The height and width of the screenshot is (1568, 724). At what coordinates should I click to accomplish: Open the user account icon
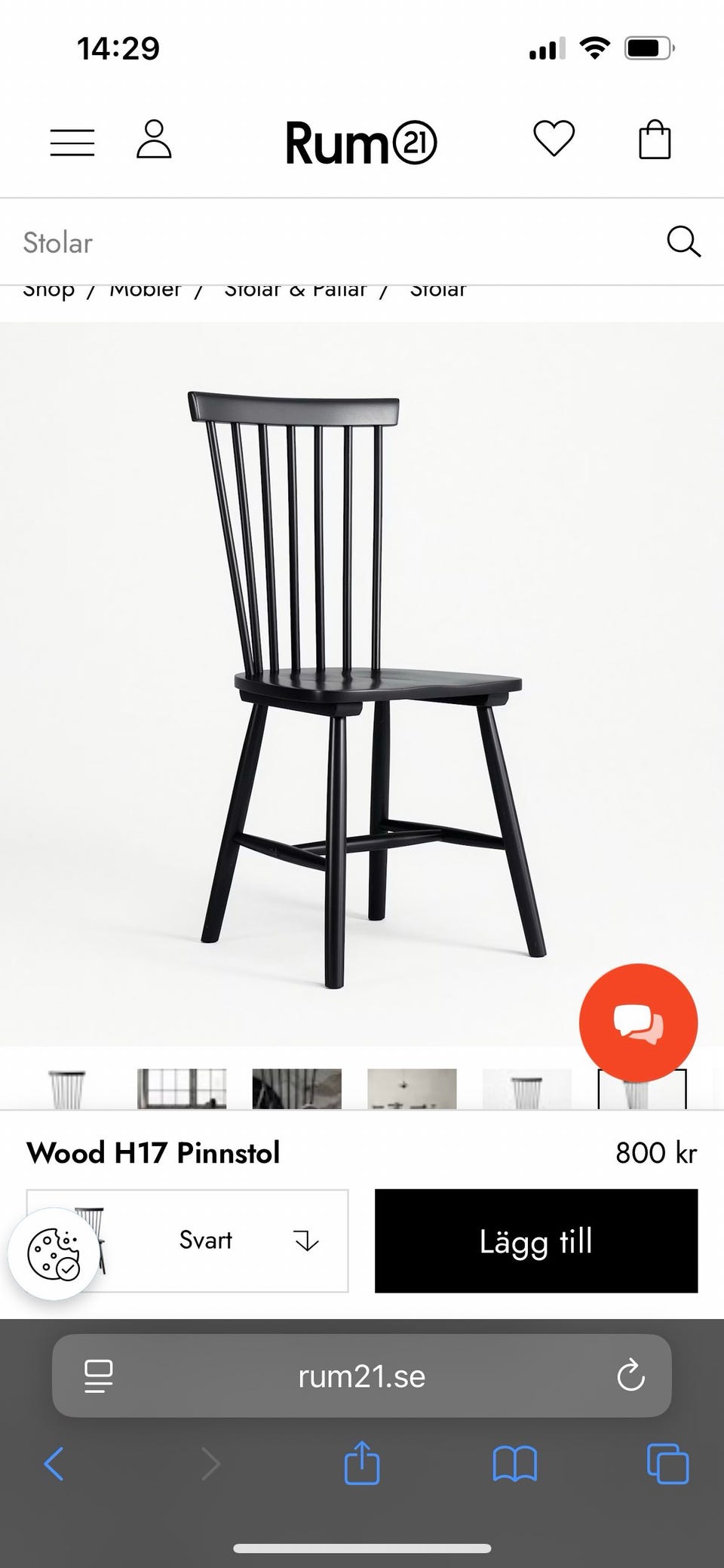coord(154,140)
